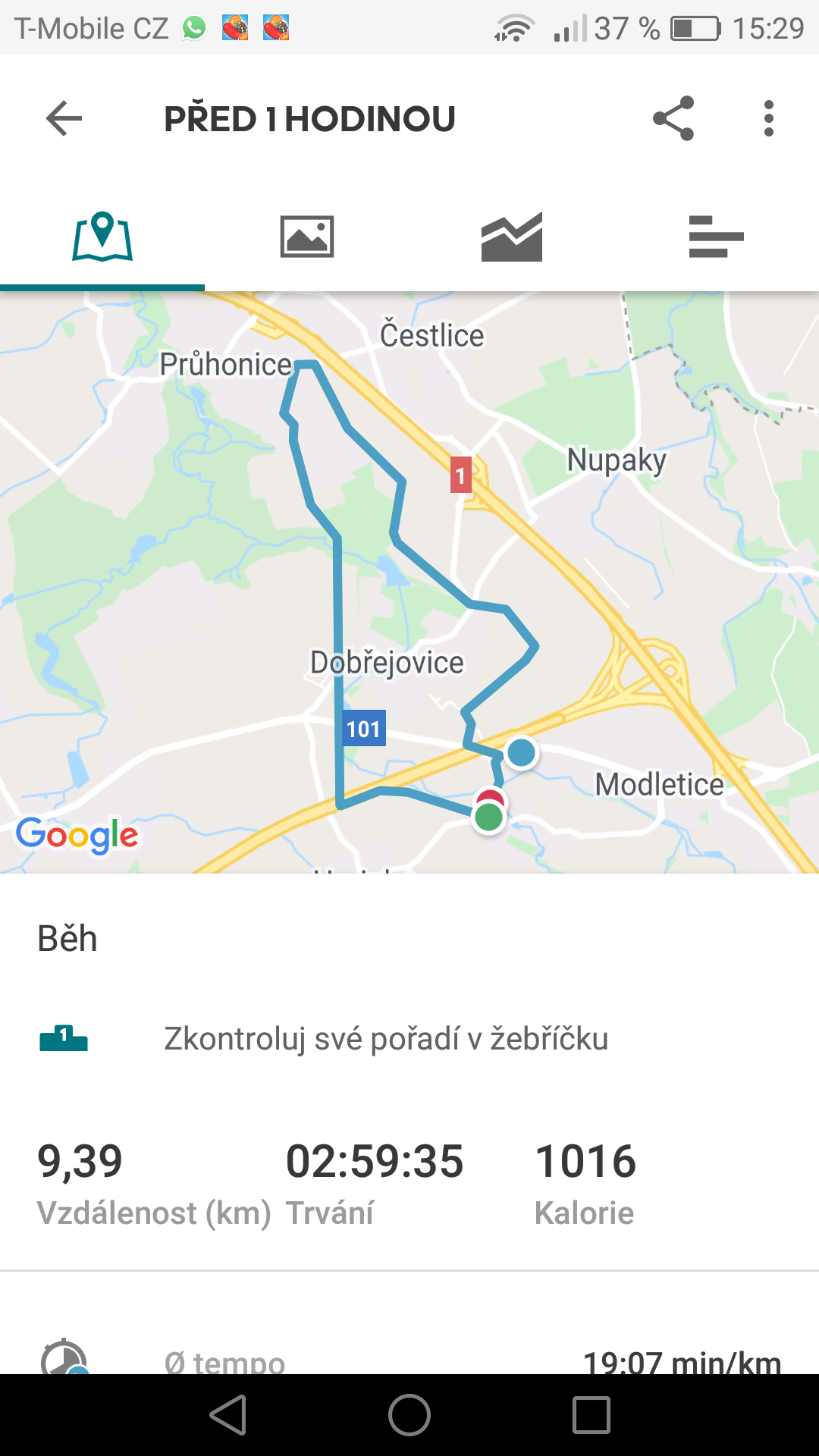Open the splits list tab

[x=717, y=237]
